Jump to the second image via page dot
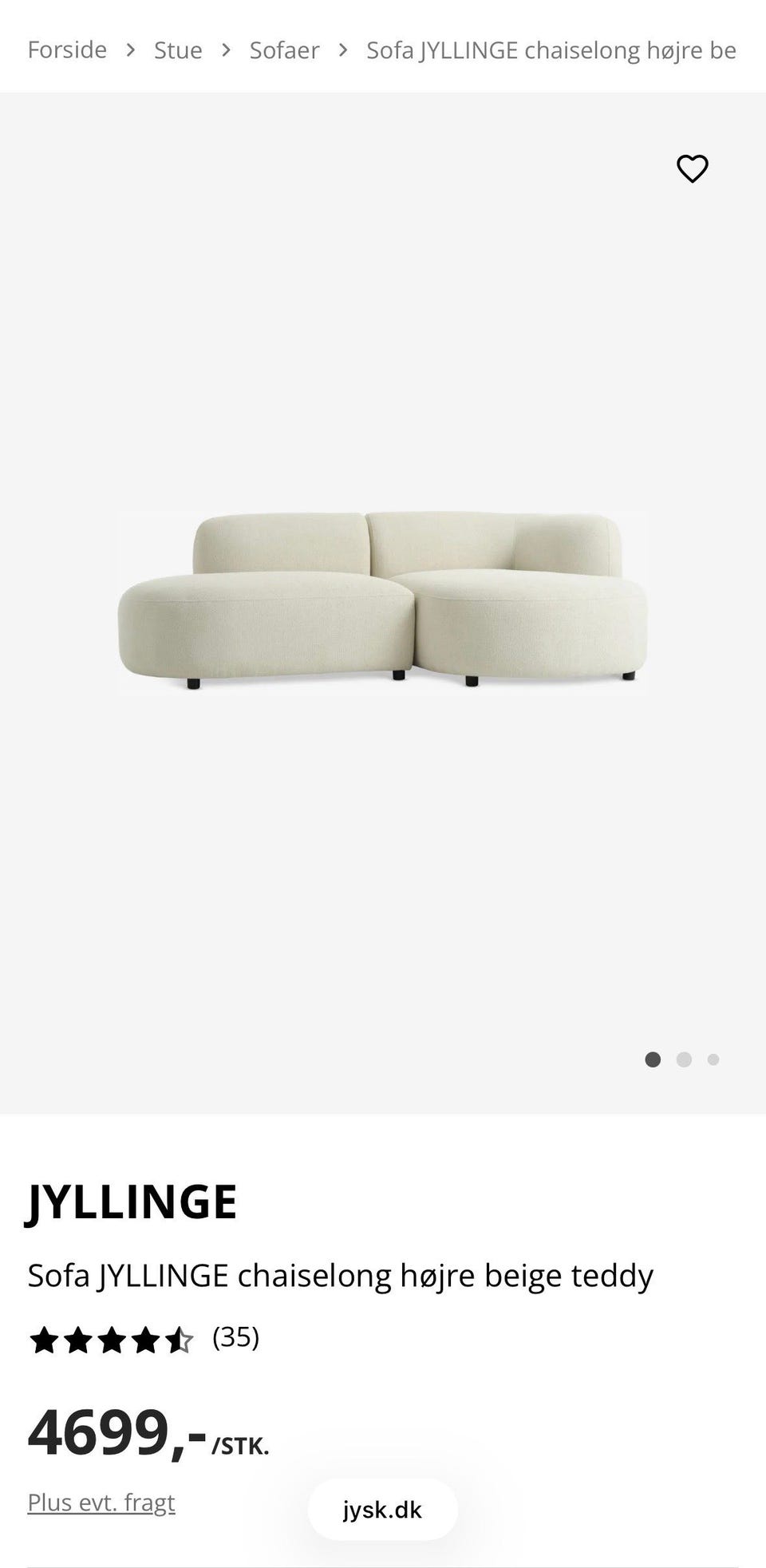 click(x=684, y=1059)
